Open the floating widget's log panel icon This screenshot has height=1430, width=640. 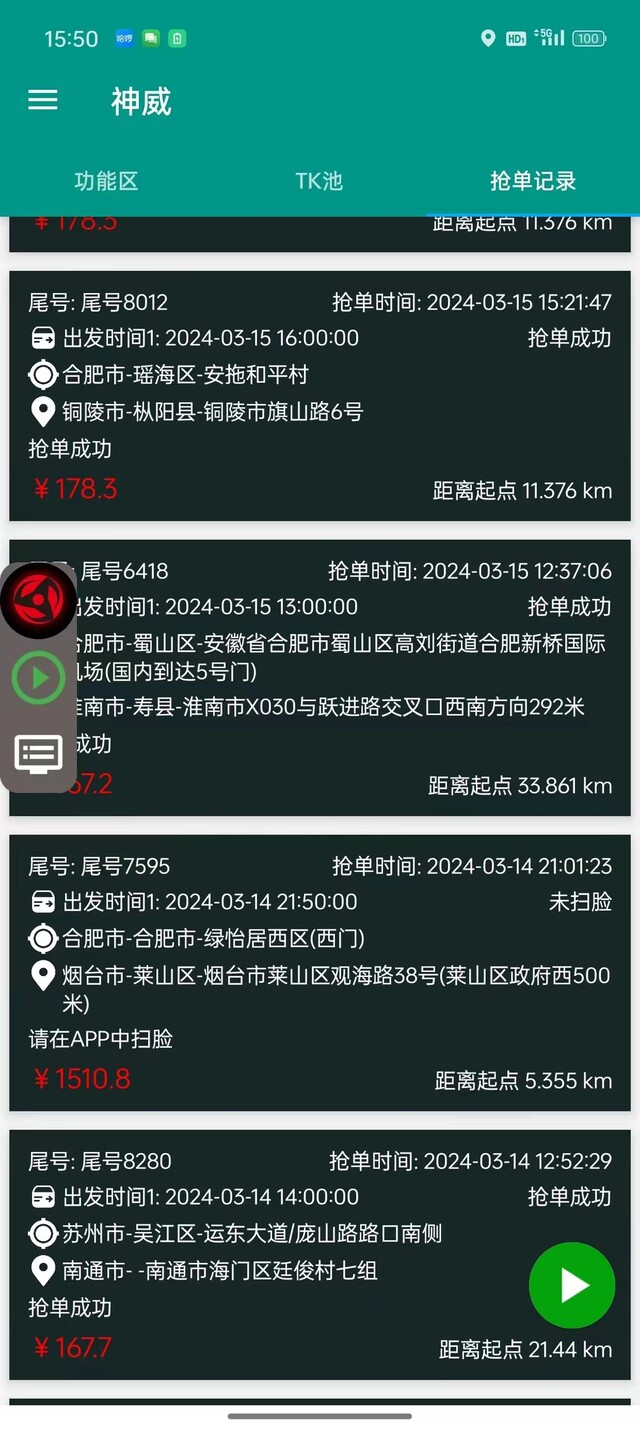(38, 754)
